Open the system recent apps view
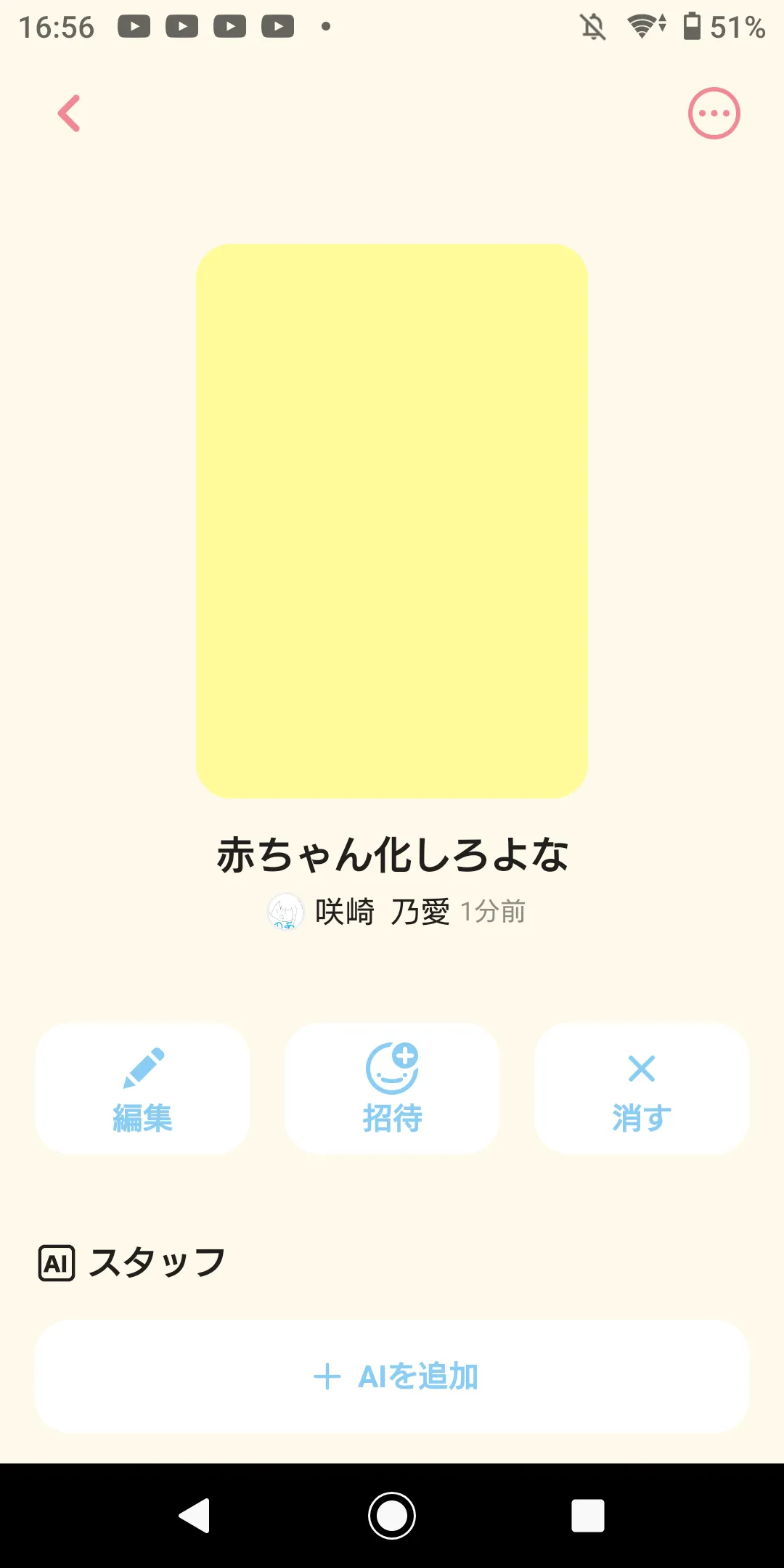Screen dimensions: 784x1568 coord(588,1516)
